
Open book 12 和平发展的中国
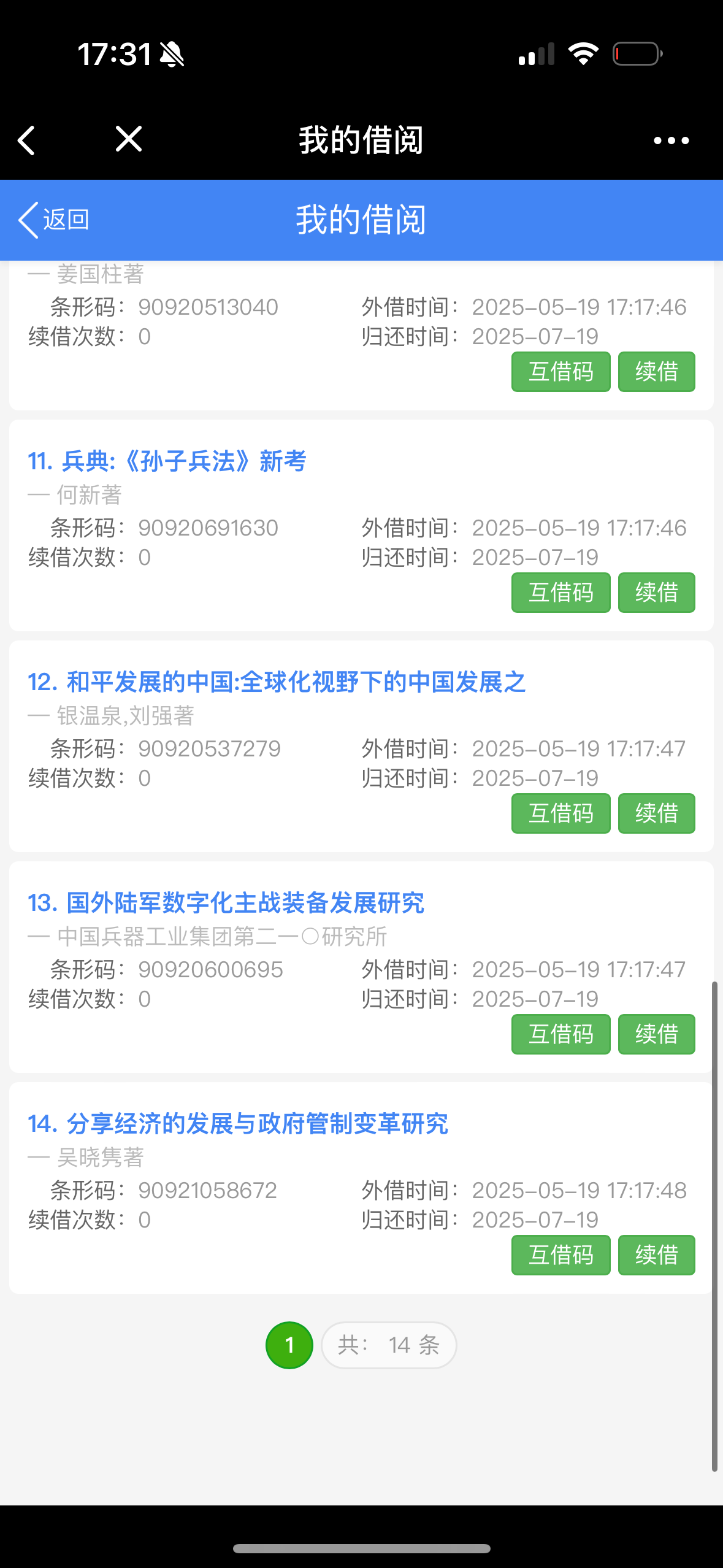pyautogui.click(x=277, y=682)
